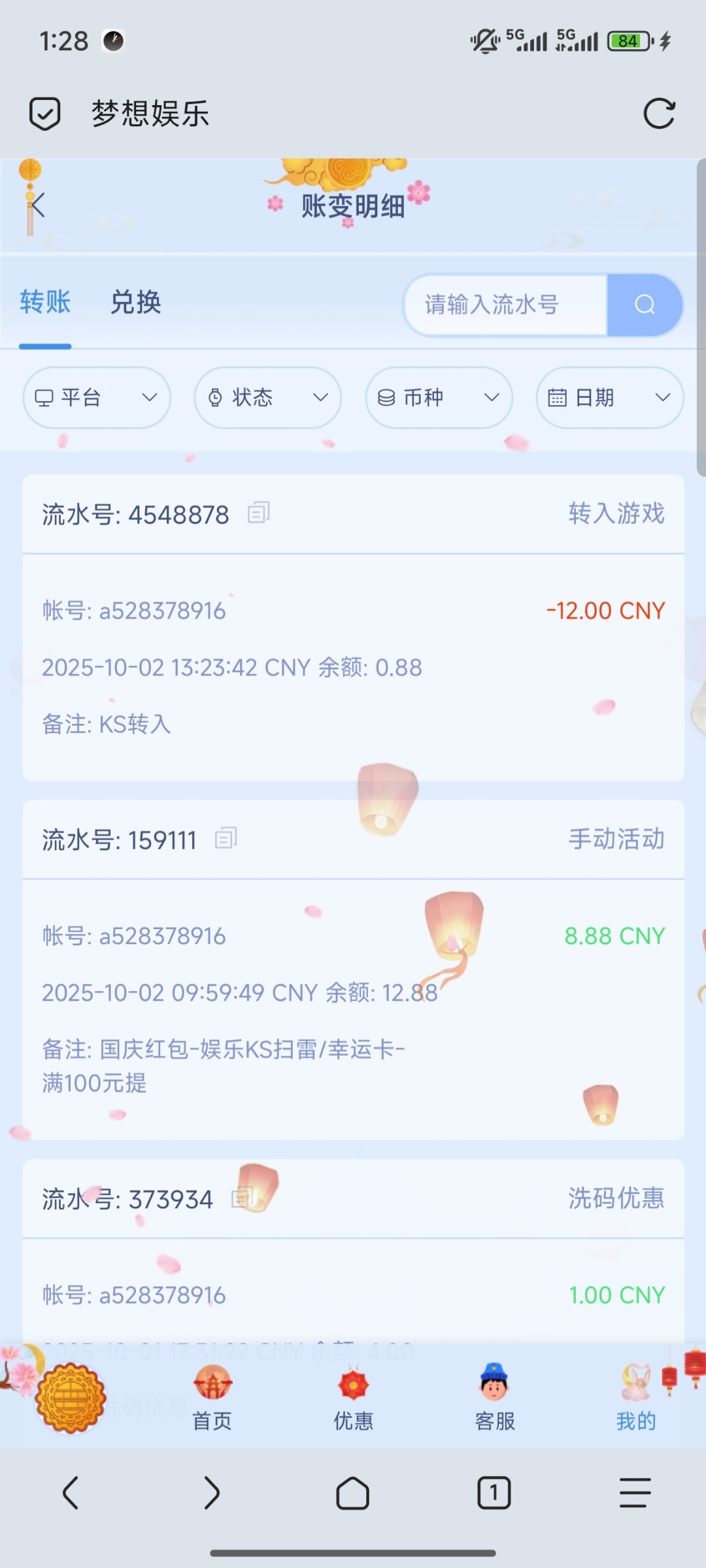Screen dimensions: 706x1568
Task: Reload the page with the refresh icon
Action: coord(658,114)
